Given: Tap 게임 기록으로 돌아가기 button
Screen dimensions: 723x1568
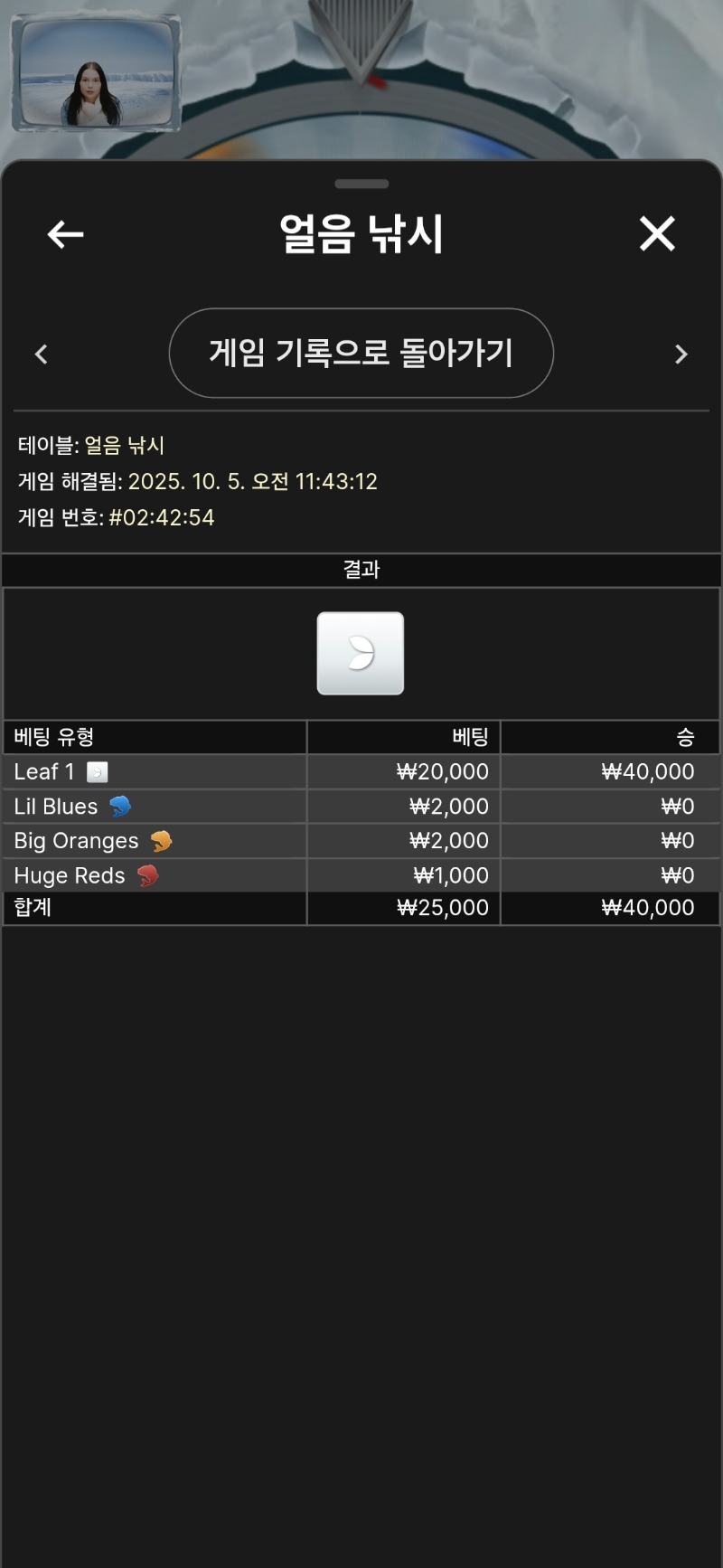Looking at the screenshot, I should click(361, 353).
